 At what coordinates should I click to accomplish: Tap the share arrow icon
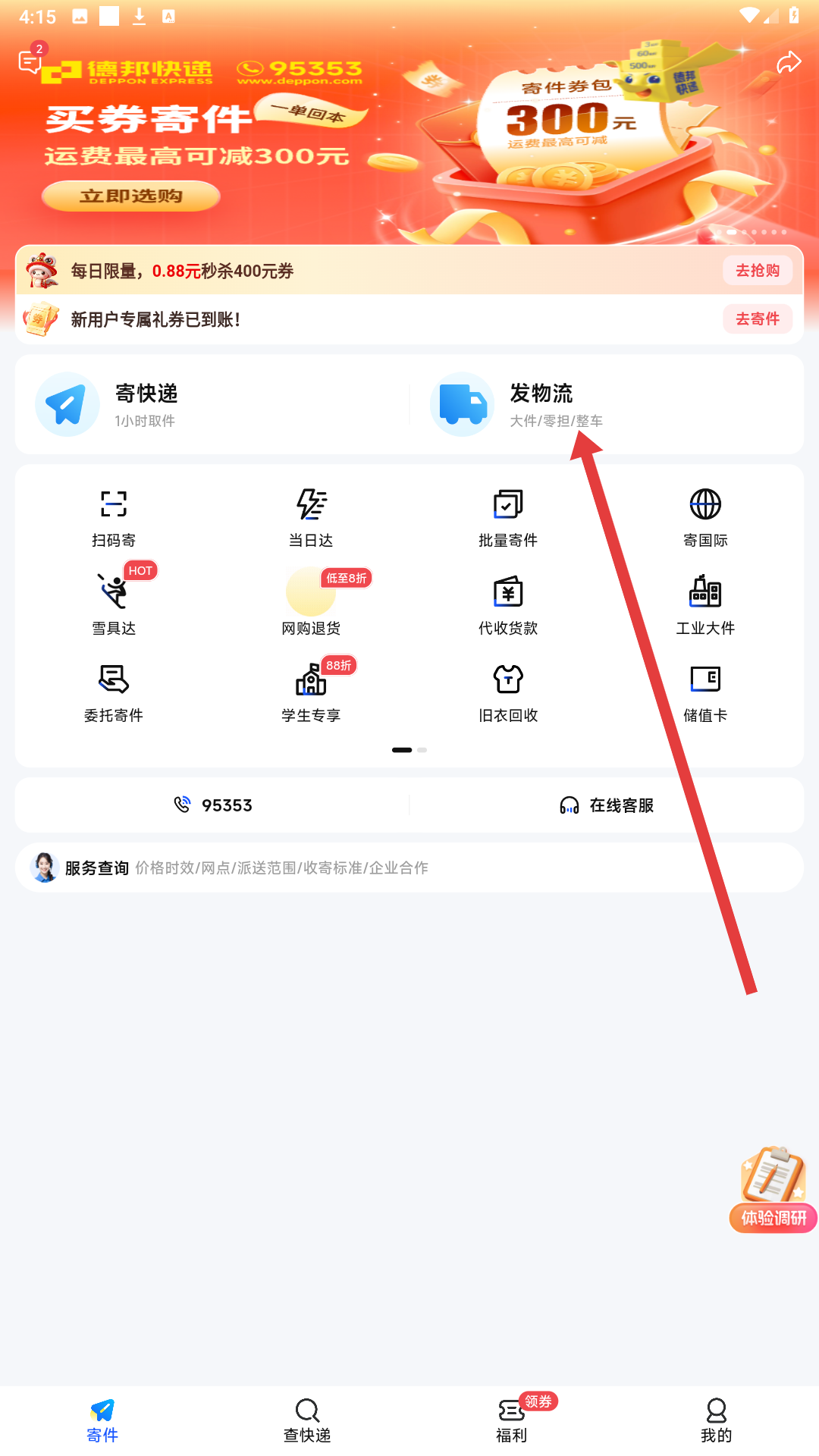[789, 63]
